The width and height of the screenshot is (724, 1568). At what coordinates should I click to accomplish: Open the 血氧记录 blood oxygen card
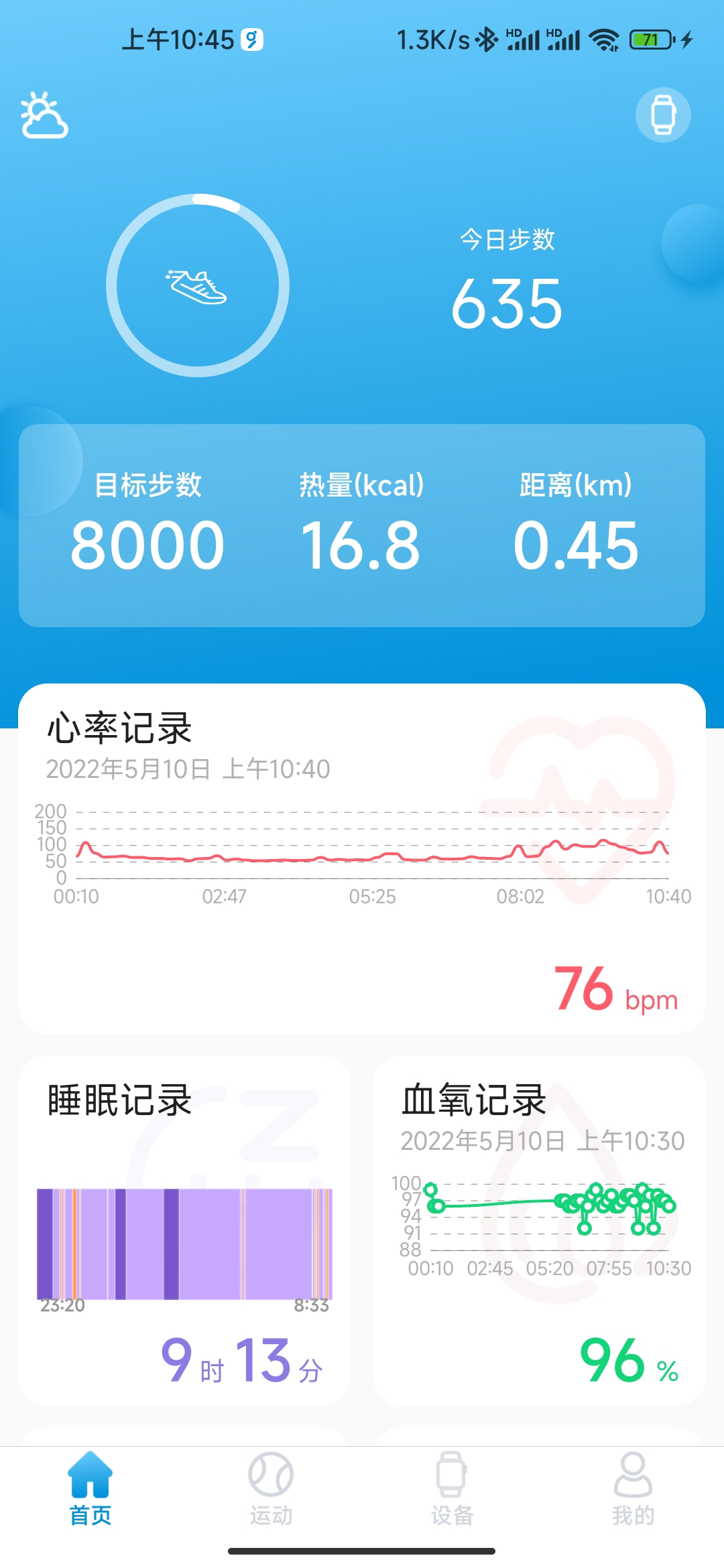click(539, 1230)
